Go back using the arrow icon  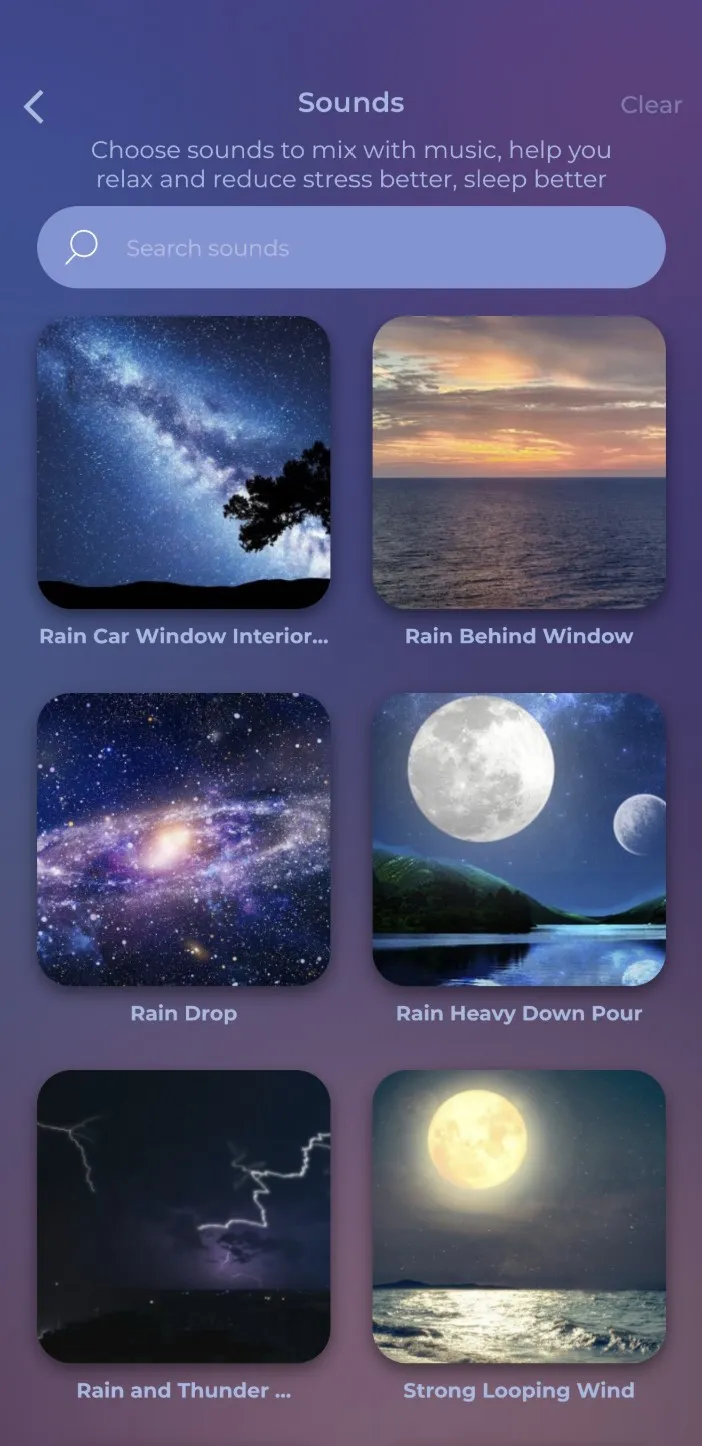35,106
